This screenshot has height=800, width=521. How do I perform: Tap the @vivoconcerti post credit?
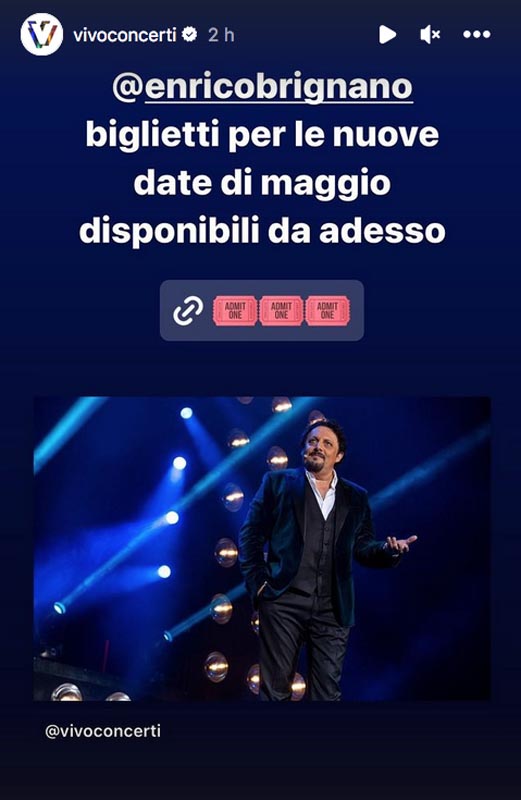103,731
